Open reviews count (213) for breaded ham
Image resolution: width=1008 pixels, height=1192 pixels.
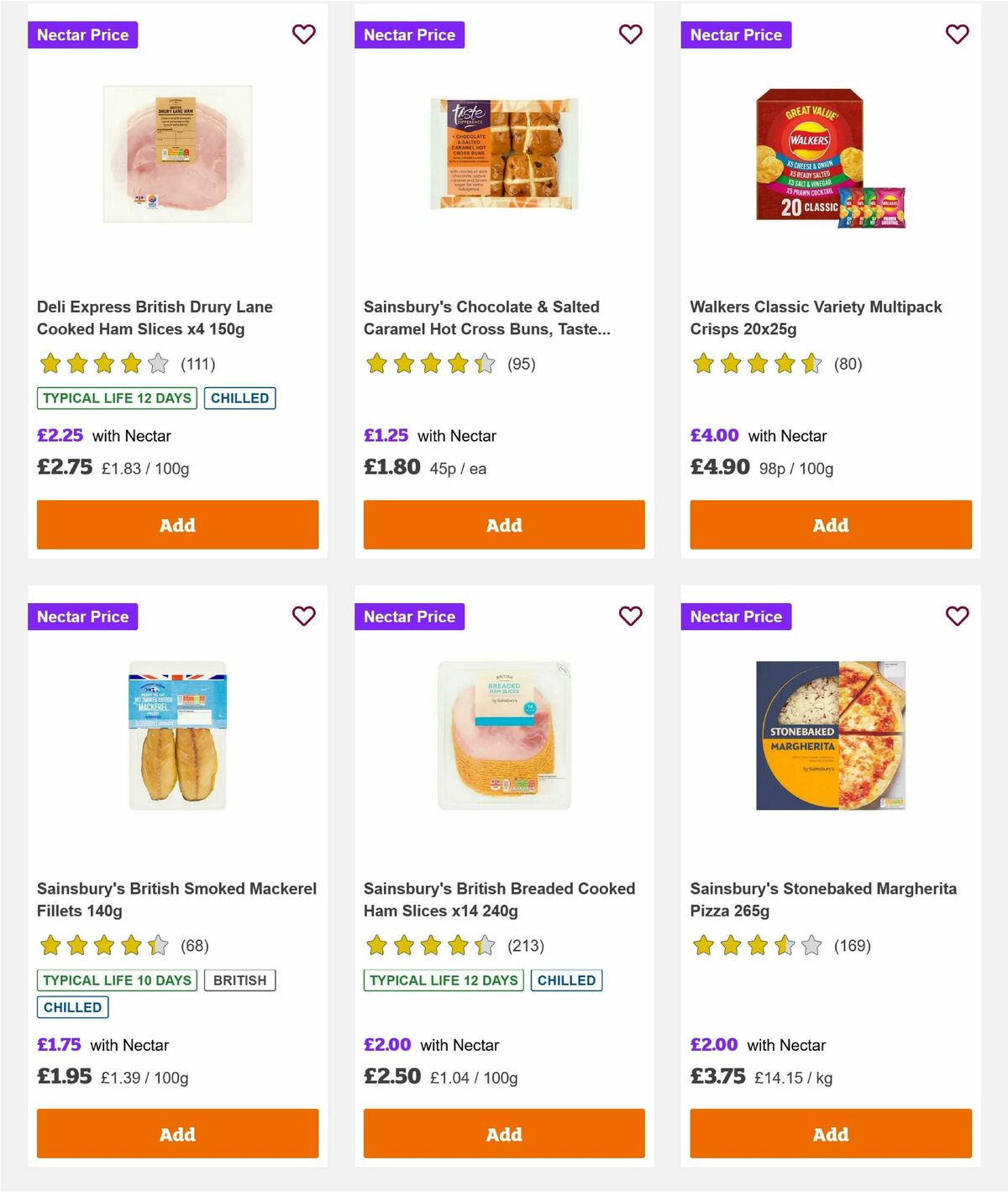(525, 946)
